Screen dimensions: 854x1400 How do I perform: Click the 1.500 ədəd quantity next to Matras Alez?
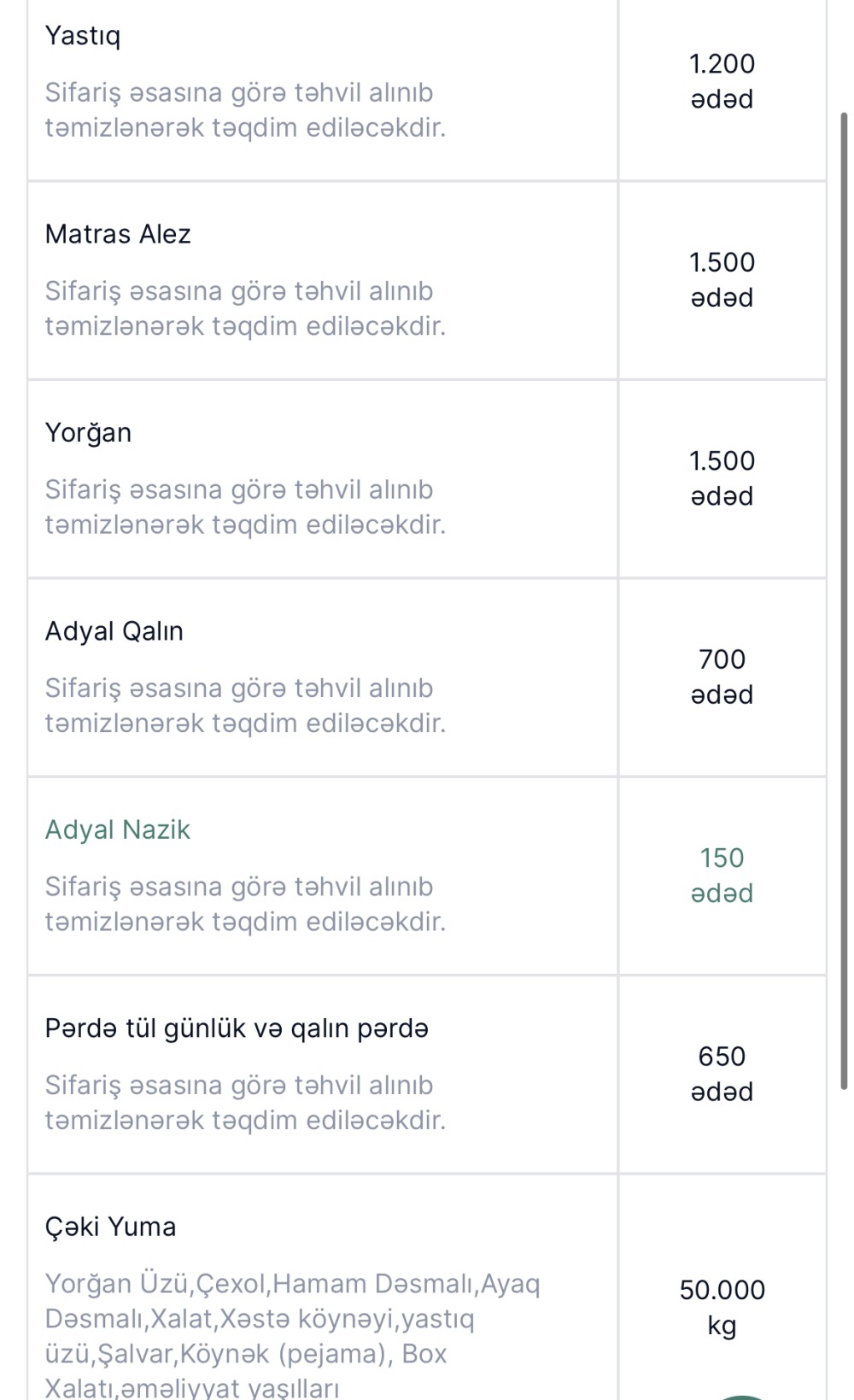[722, 279]
